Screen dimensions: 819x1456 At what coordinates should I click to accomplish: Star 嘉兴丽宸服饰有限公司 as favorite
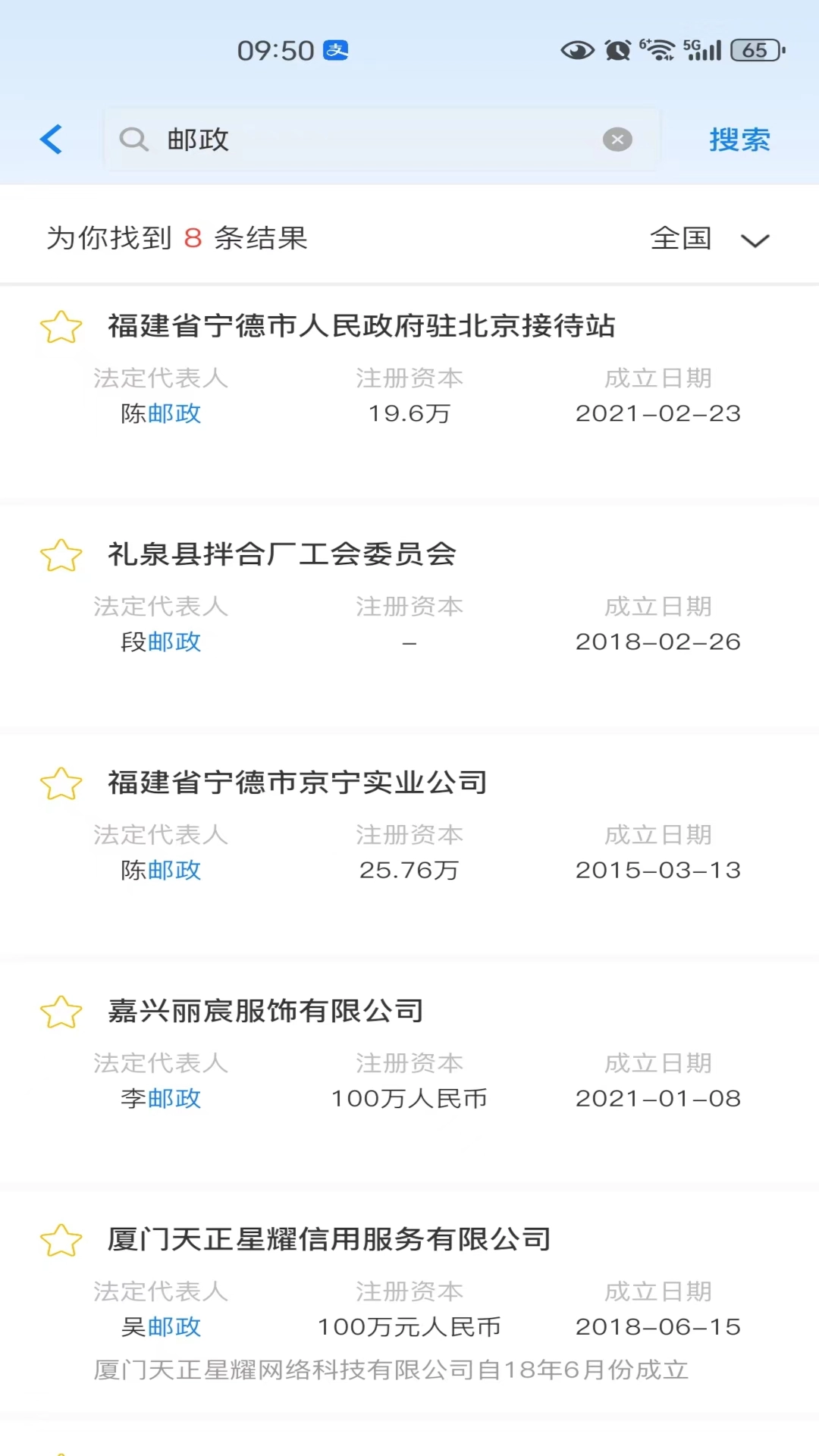[61, 1012]
